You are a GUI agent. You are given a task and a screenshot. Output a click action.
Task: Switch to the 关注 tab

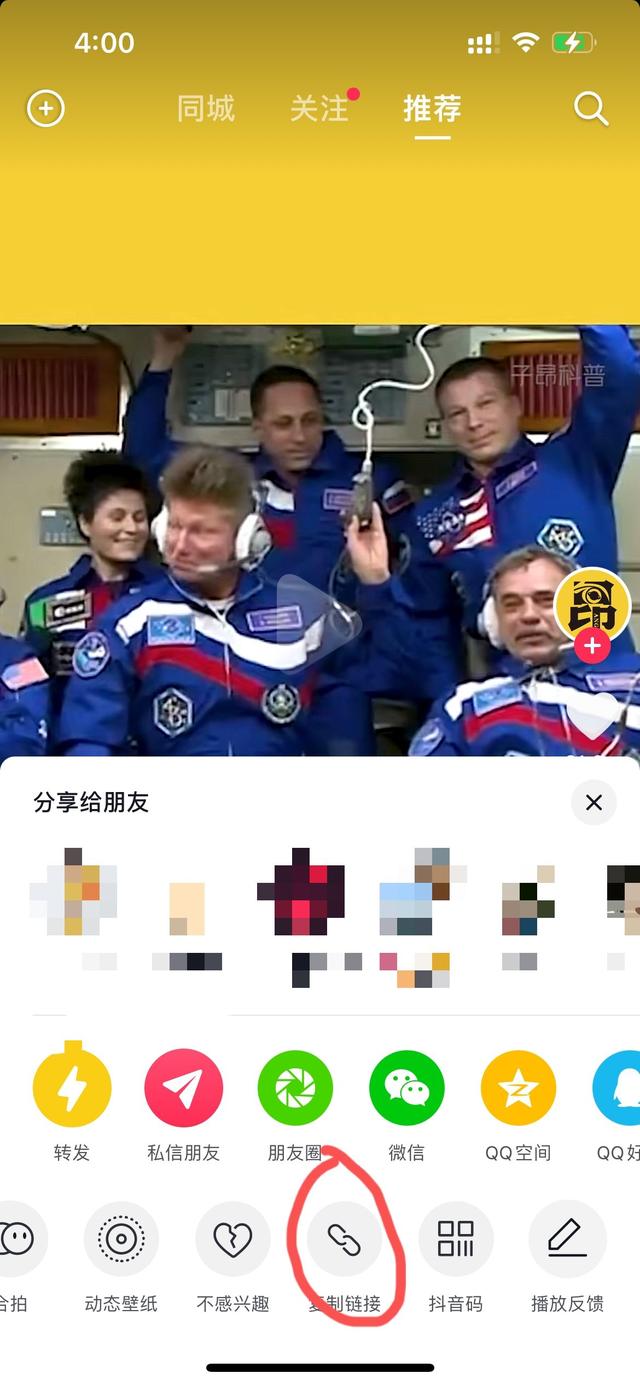pyautogui.click(x=319, y=108)
